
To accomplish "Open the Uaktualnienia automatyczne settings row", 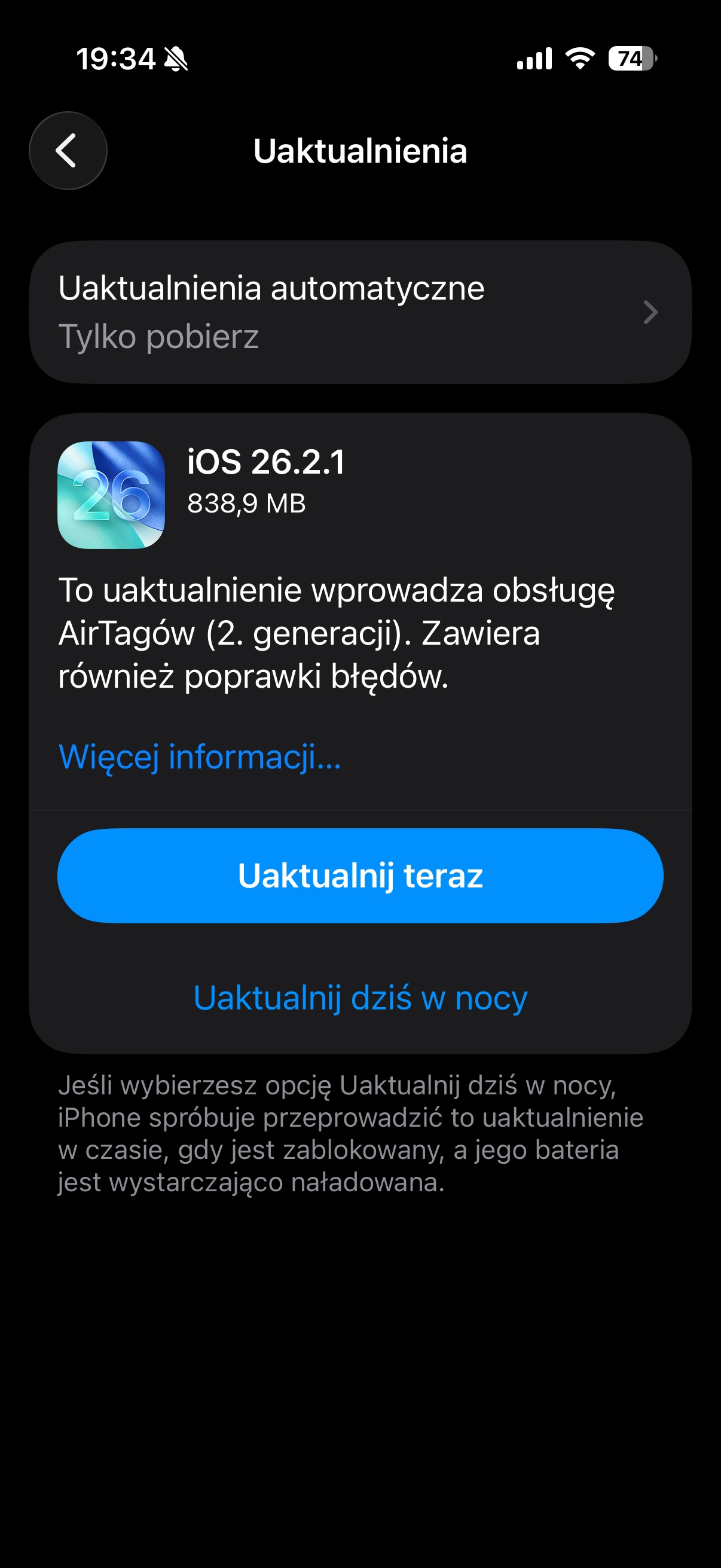I will click(360, 312).
